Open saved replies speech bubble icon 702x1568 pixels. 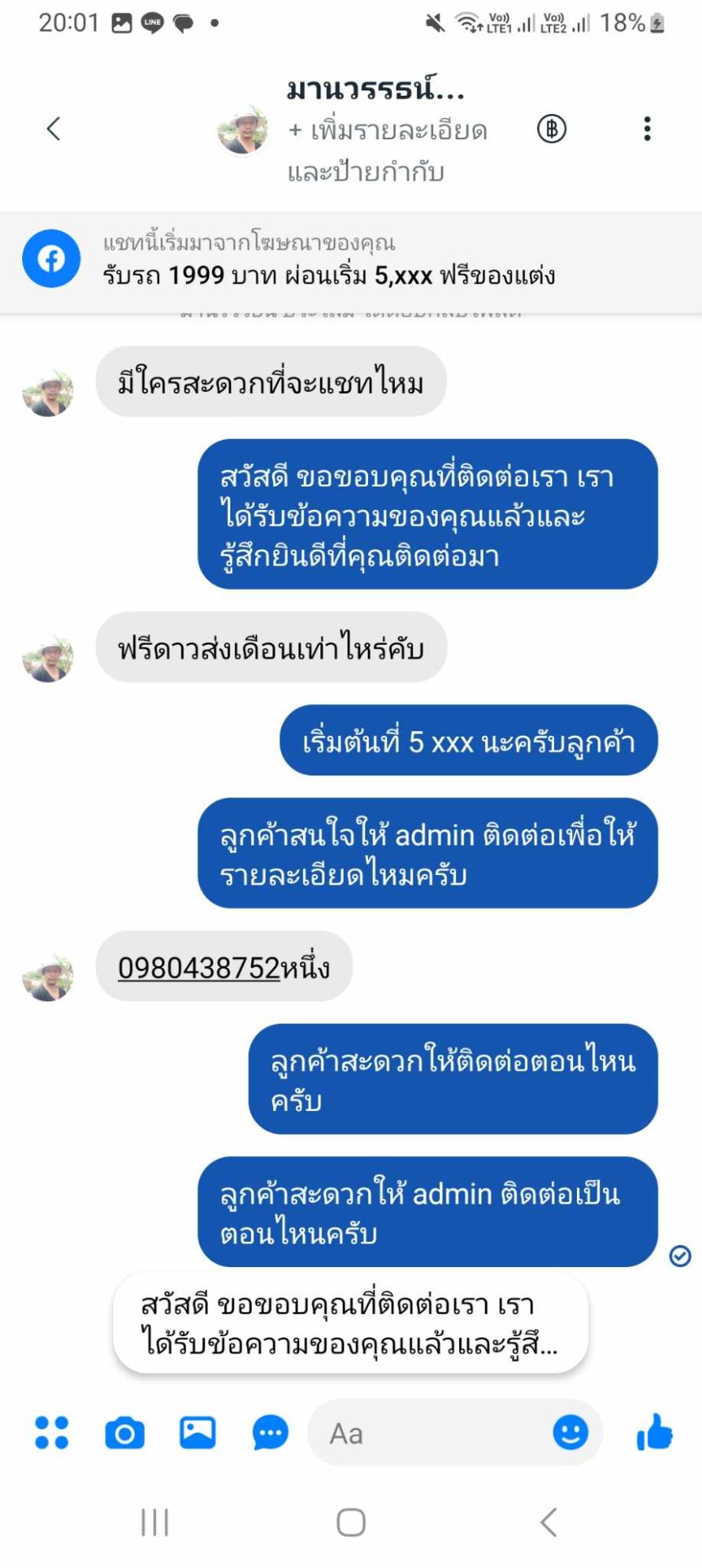click(270, 1433)
